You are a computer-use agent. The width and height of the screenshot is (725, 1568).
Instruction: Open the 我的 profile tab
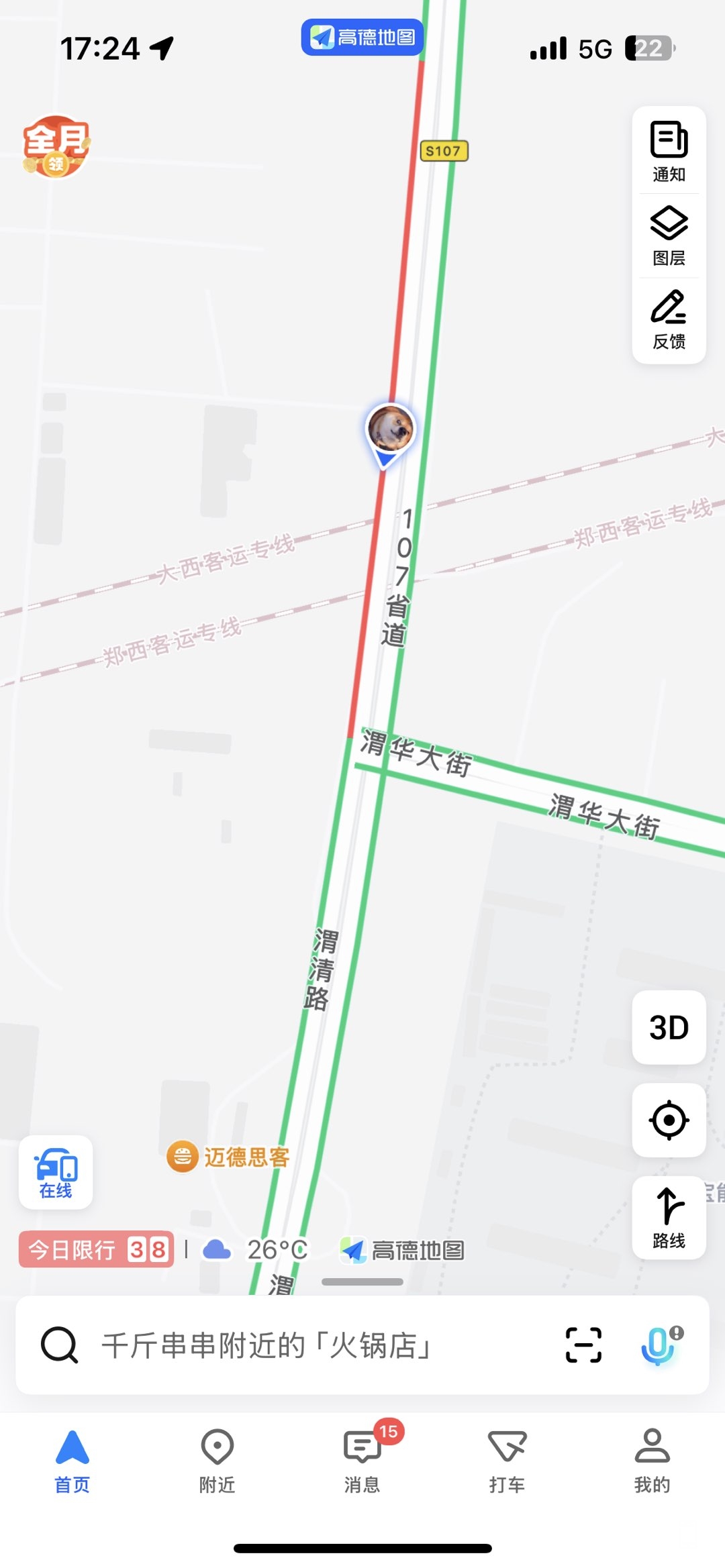click(652, 1461)
